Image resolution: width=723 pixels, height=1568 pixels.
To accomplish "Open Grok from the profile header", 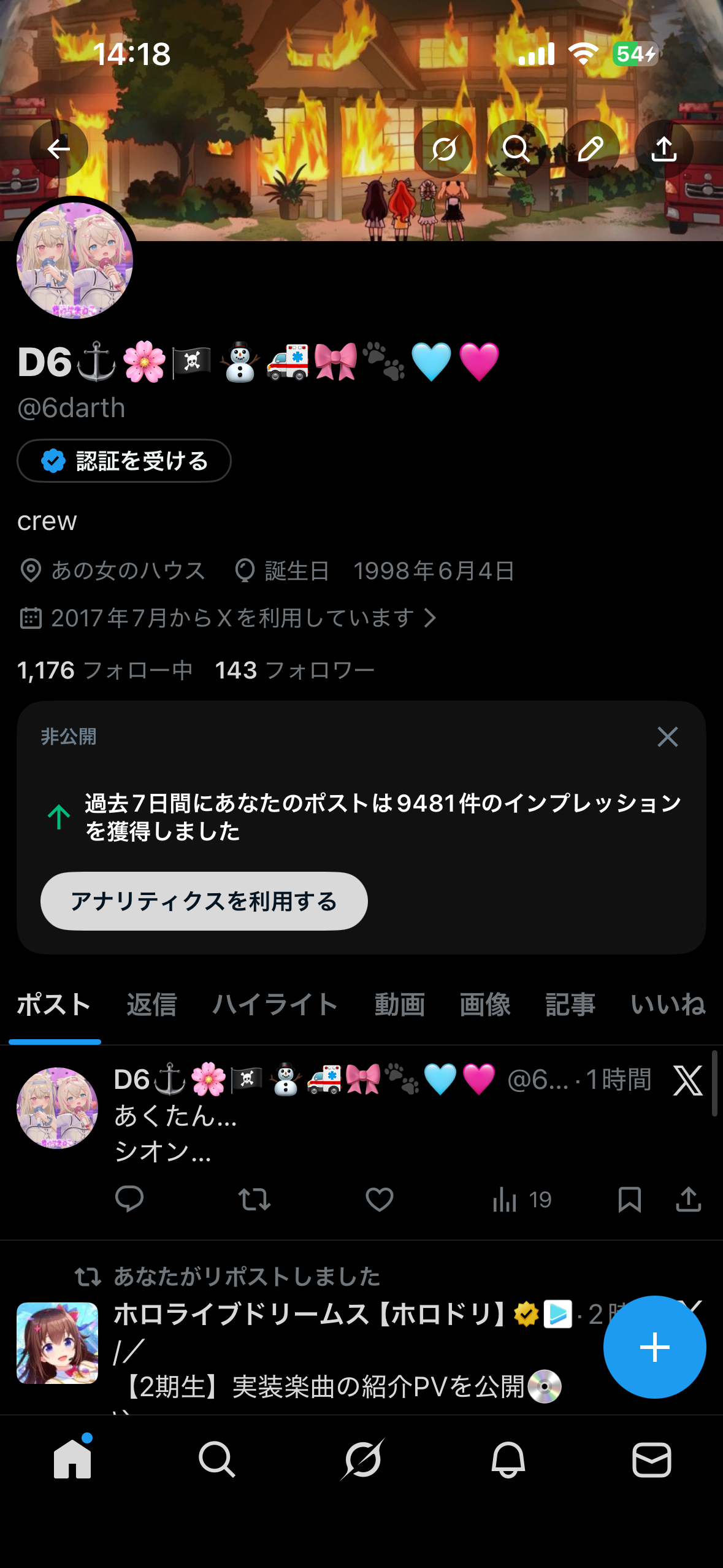I will coord(443,149).
